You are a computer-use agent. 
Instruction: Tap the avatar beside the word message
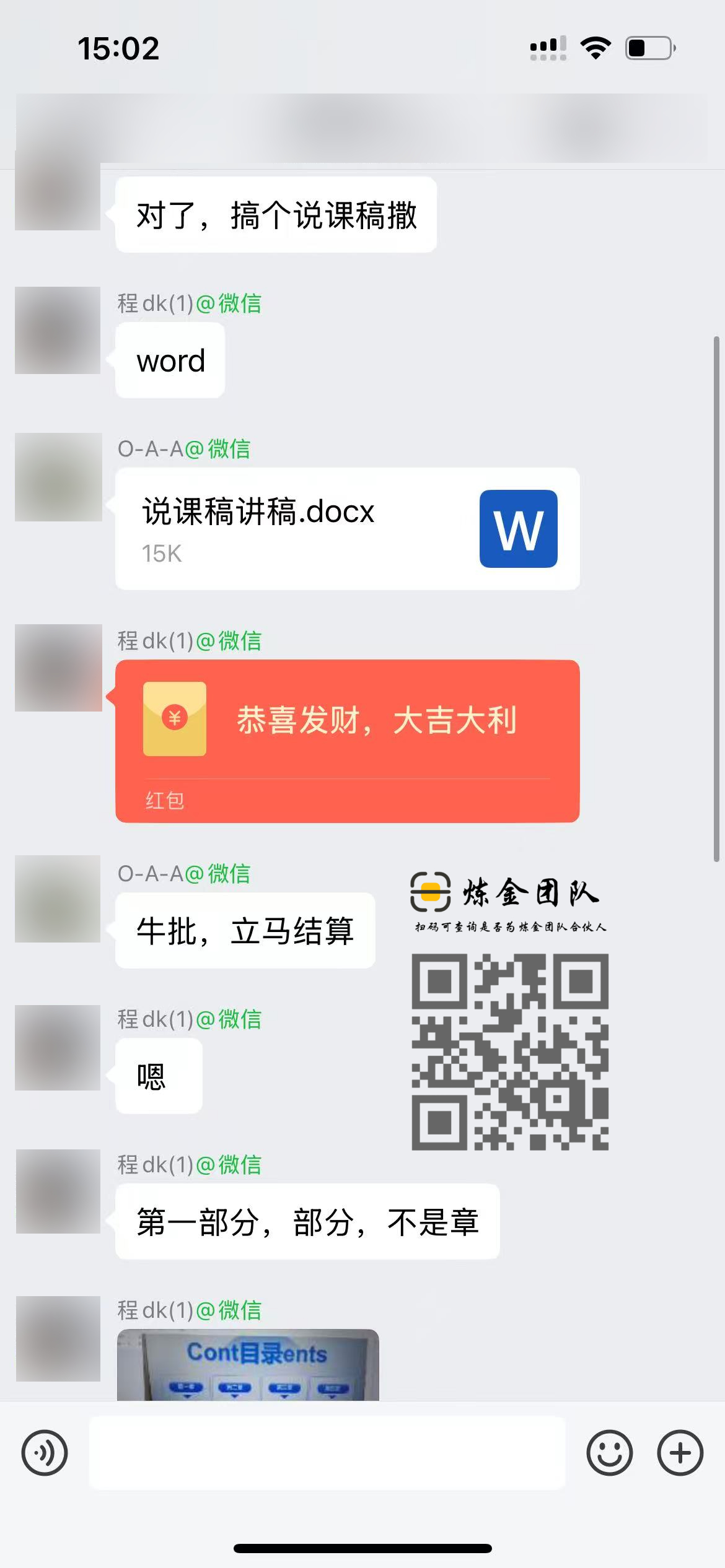click(58, 330)
